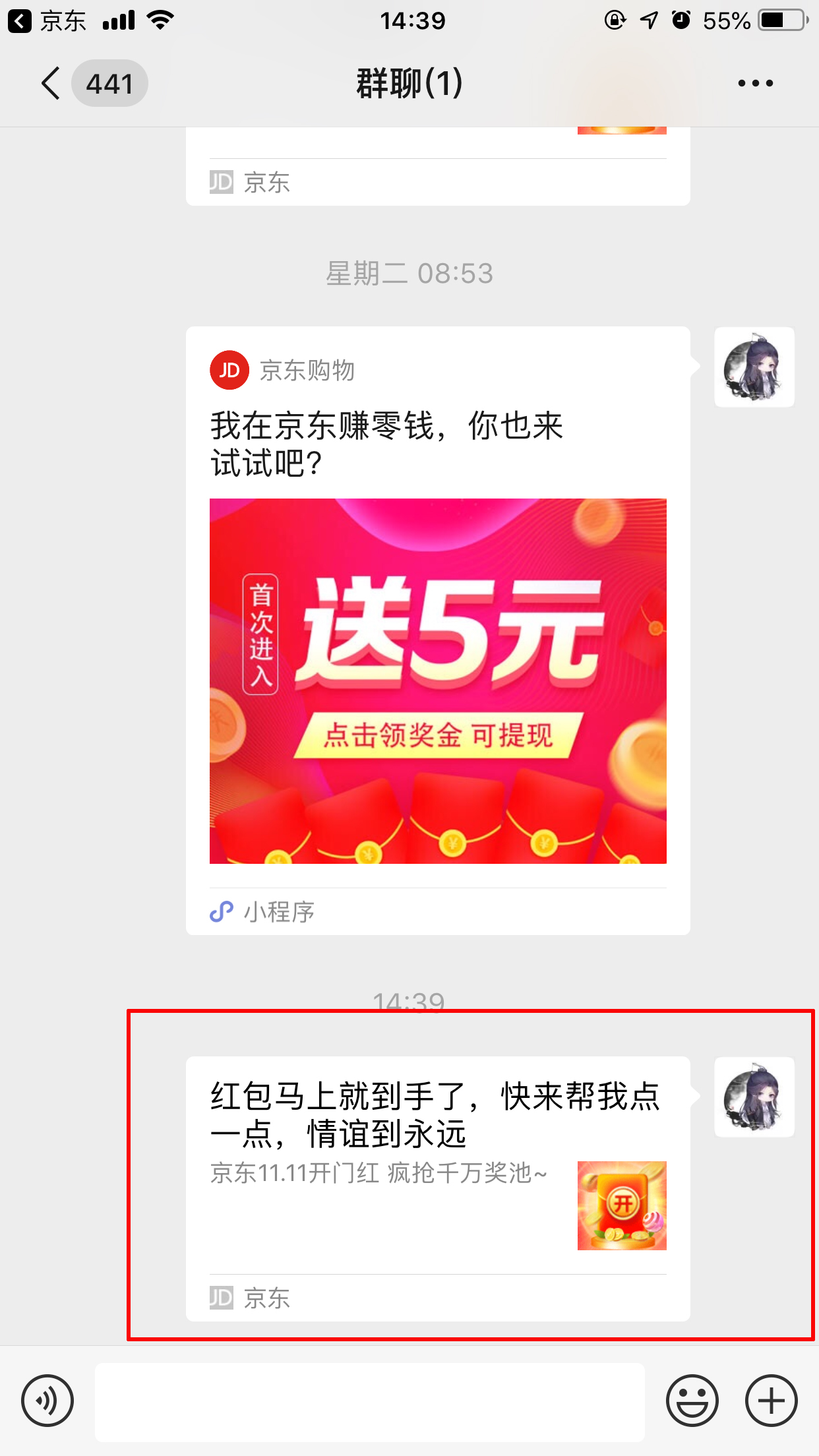The image size is (819, 1456).
Task: Open the group chat options menu
Action: pos(755,84)
